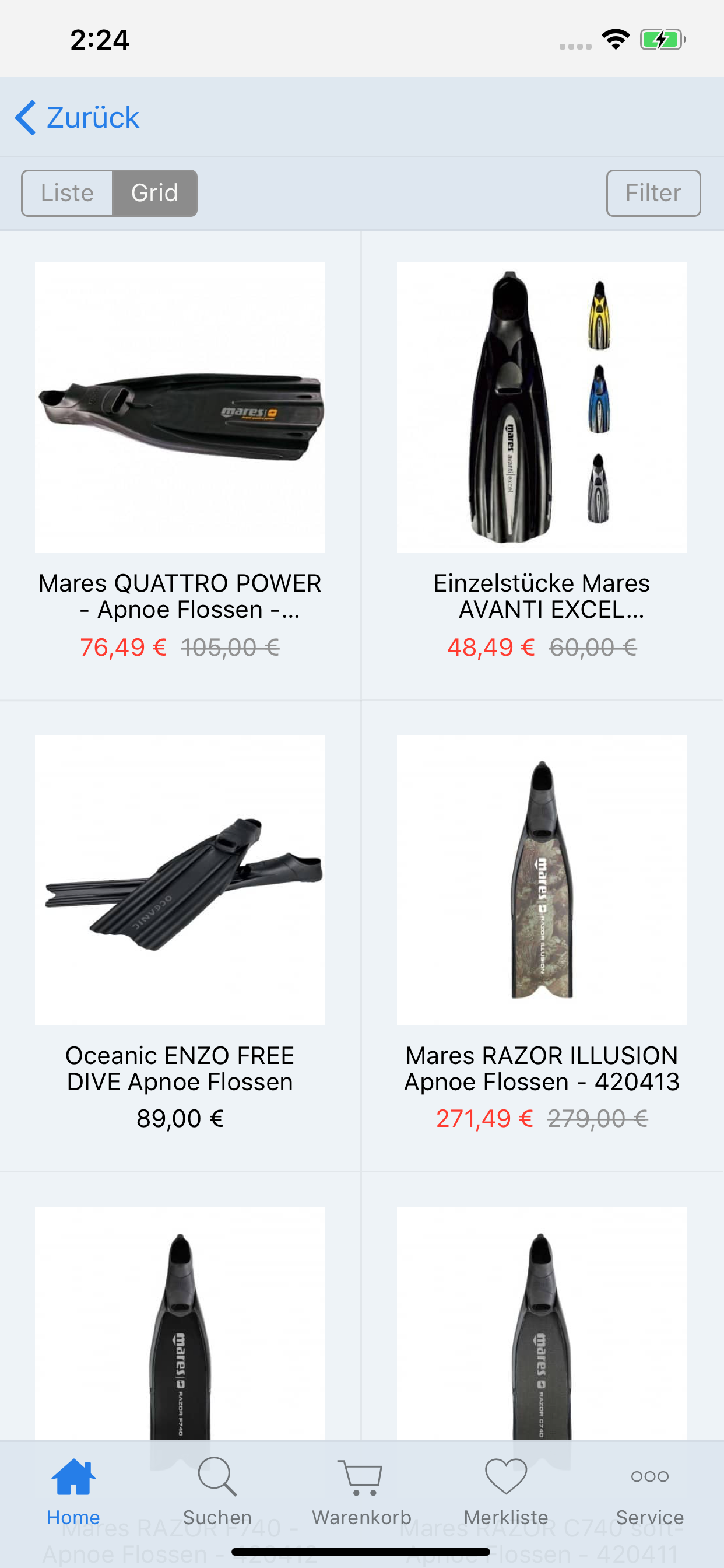Switch to the Liste view
The height and width of the screenshot is (1568, 724).
click(67, 193)
